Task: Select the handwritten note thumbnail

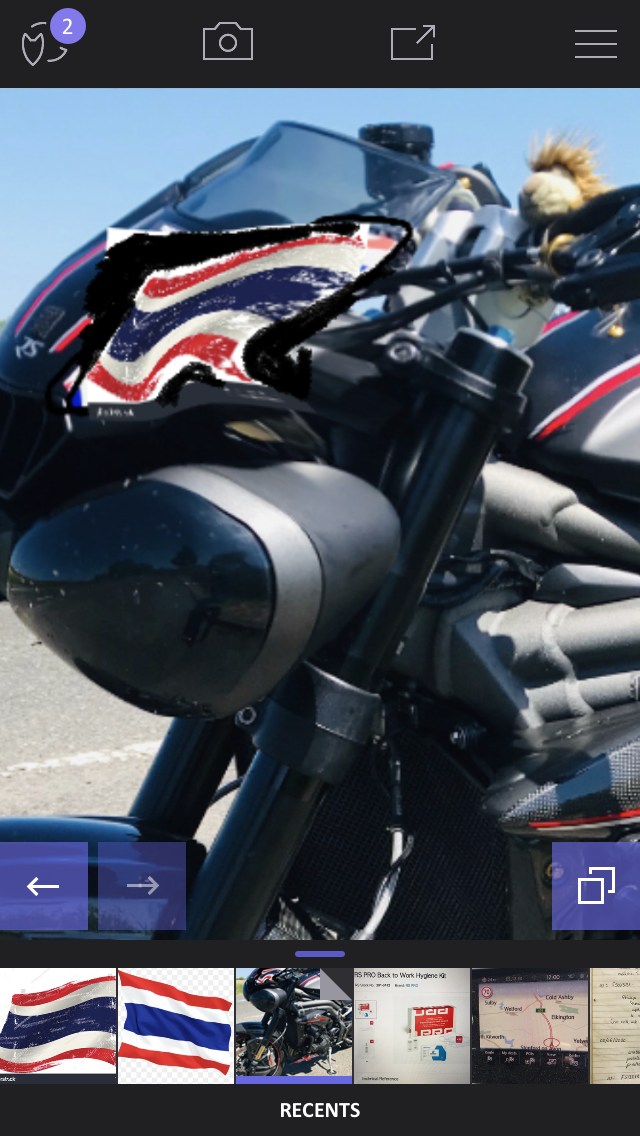Action: point(616,1025)
